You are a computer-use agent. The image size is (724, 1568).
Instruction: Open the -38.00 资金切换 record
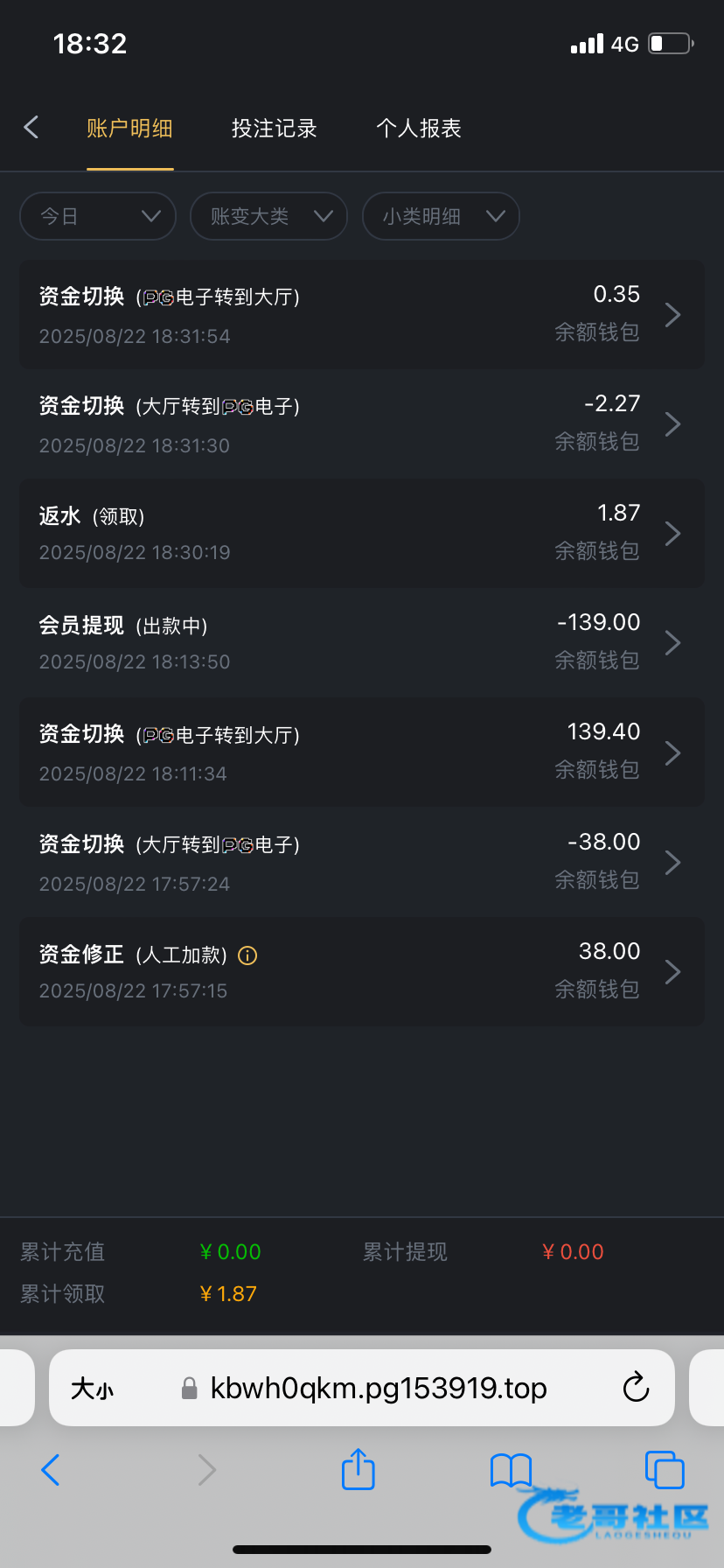coord(361,862)
